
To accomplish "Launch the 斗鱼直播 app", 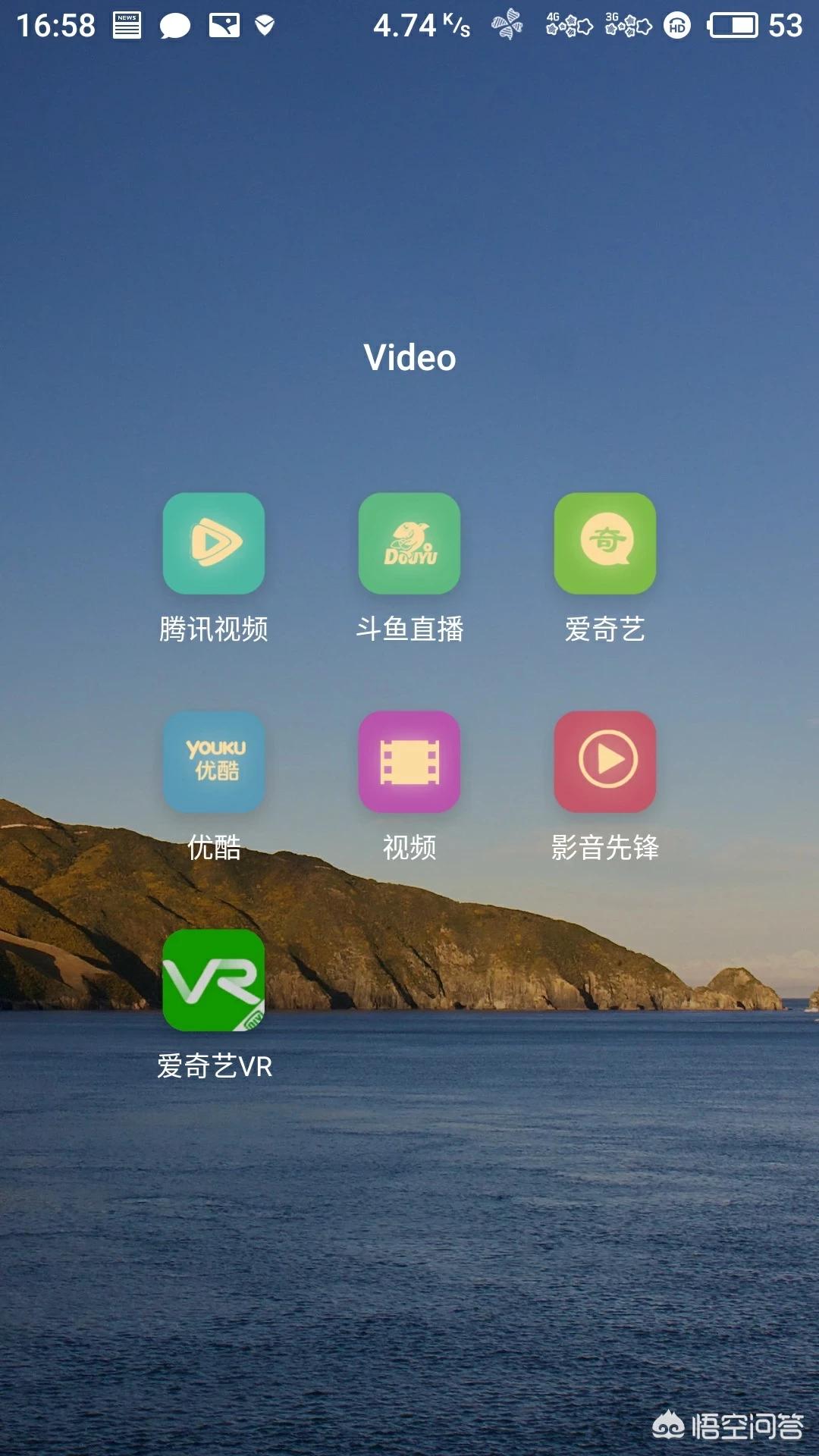I will tap(409, 543).
